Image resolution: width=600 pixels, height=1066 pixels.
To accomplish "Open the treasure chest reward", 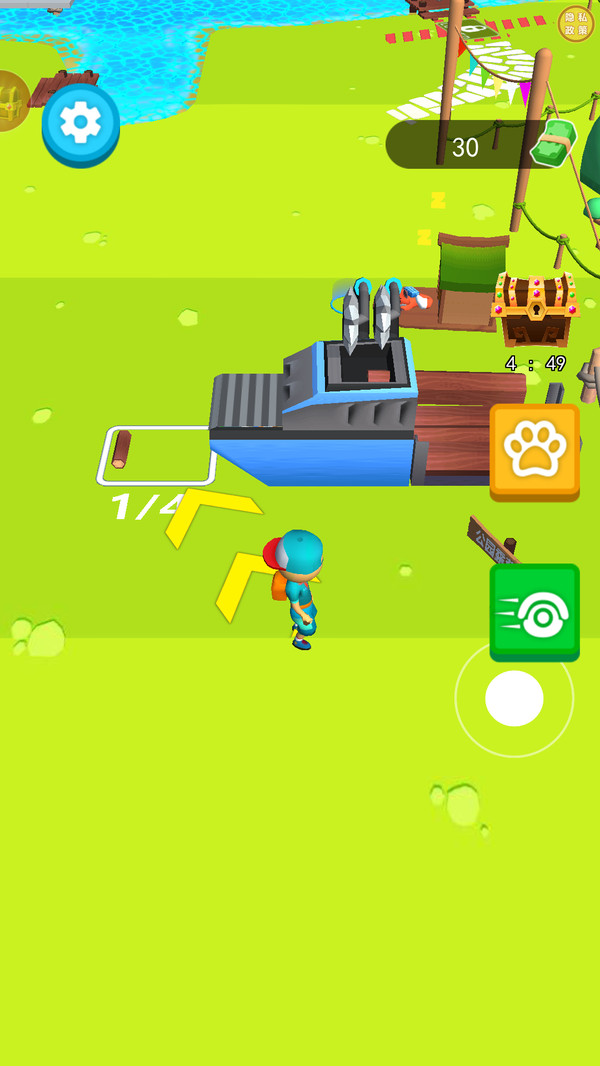I will (x=536, y=311).
